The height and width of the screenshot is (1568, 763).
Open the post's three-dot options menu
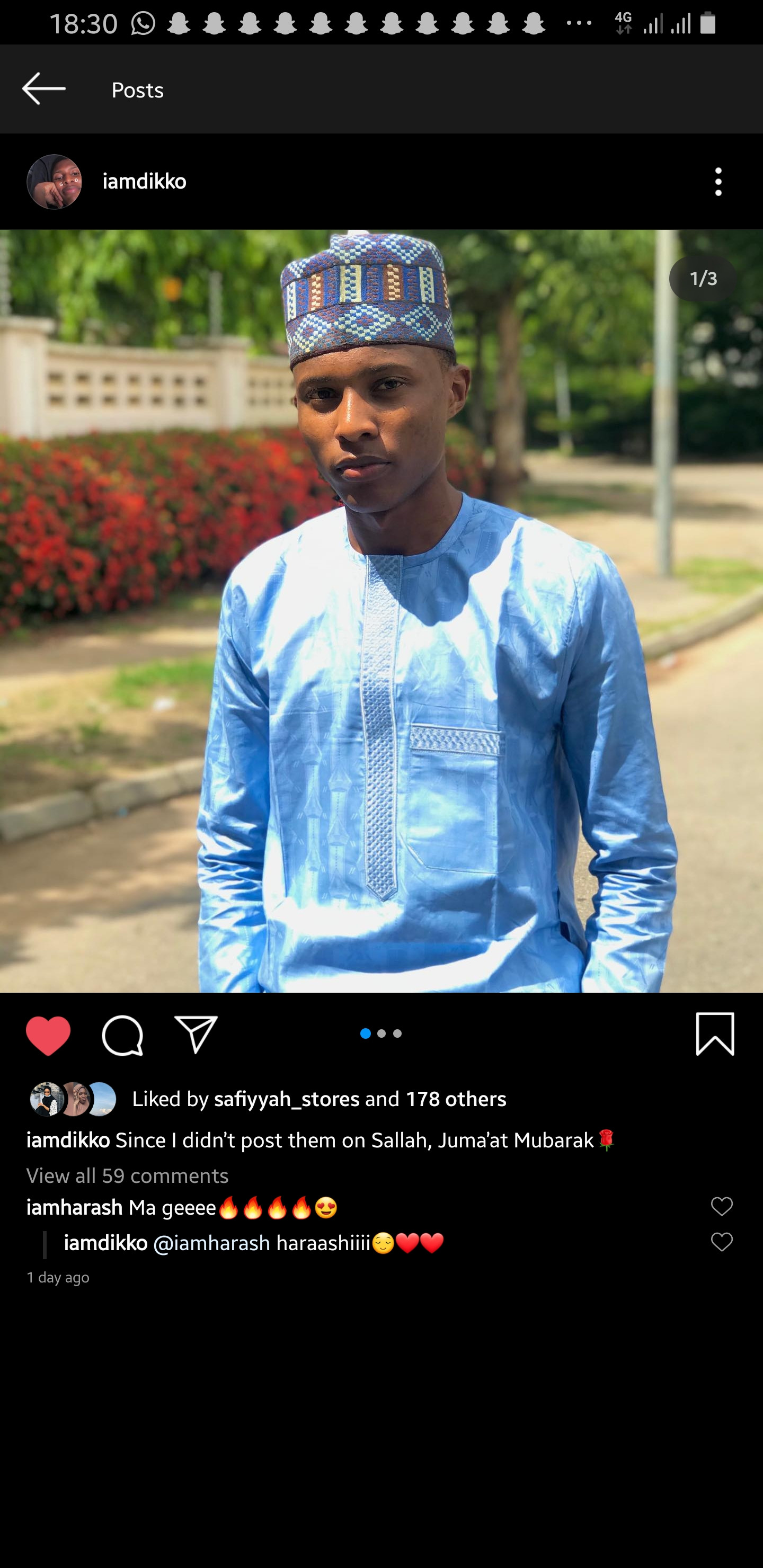pos(718,181)
